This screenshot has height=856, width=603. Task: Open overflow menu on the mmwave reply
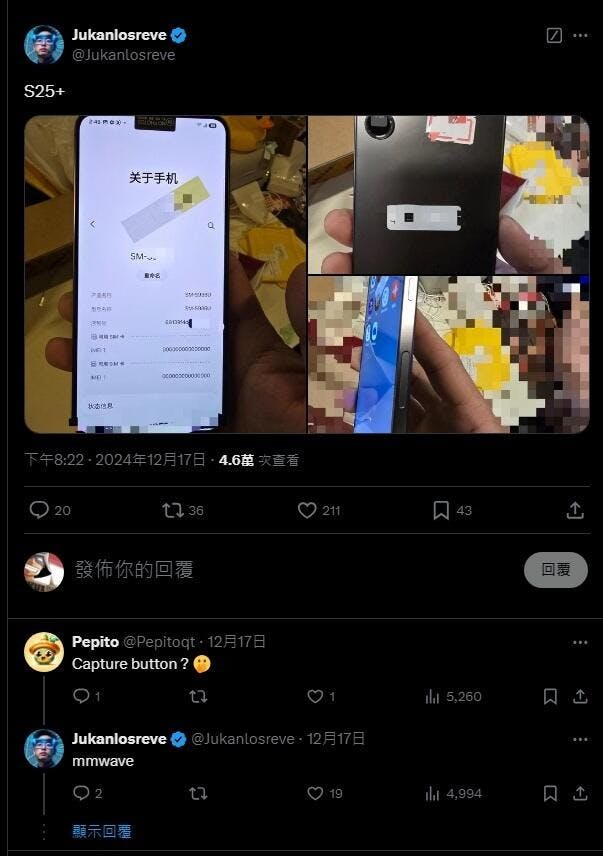[580, 739]
